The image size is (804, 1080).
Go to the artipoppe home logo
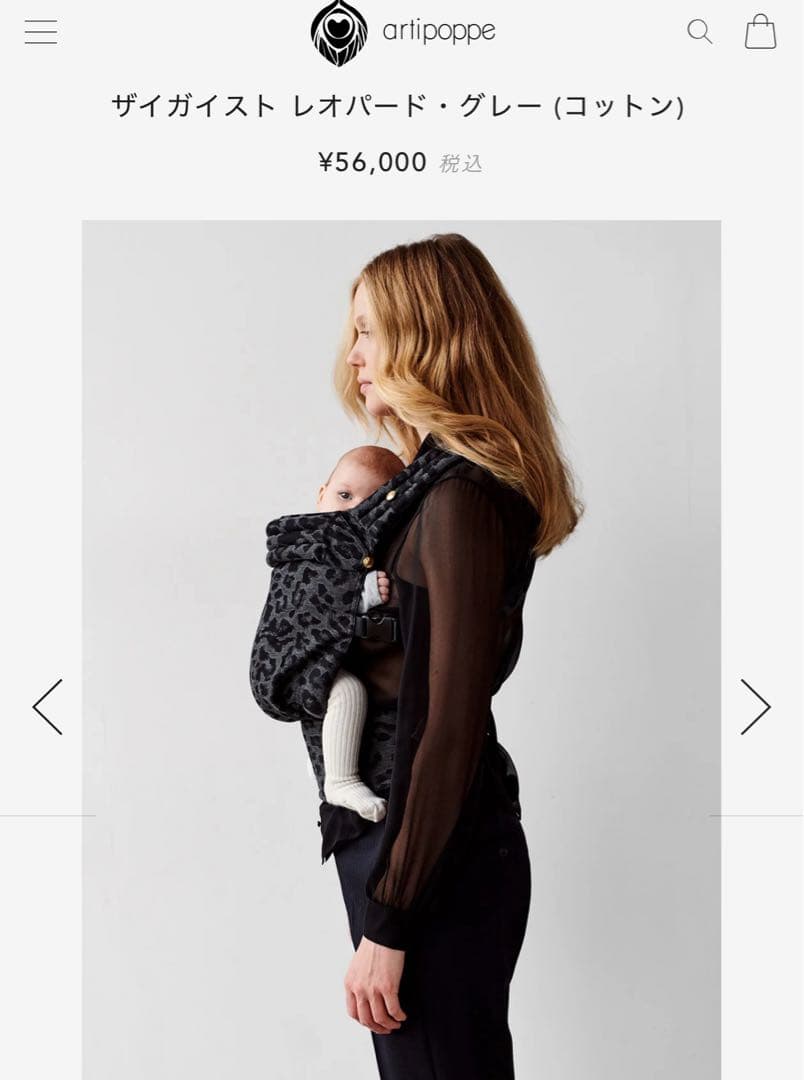point(402,32)
